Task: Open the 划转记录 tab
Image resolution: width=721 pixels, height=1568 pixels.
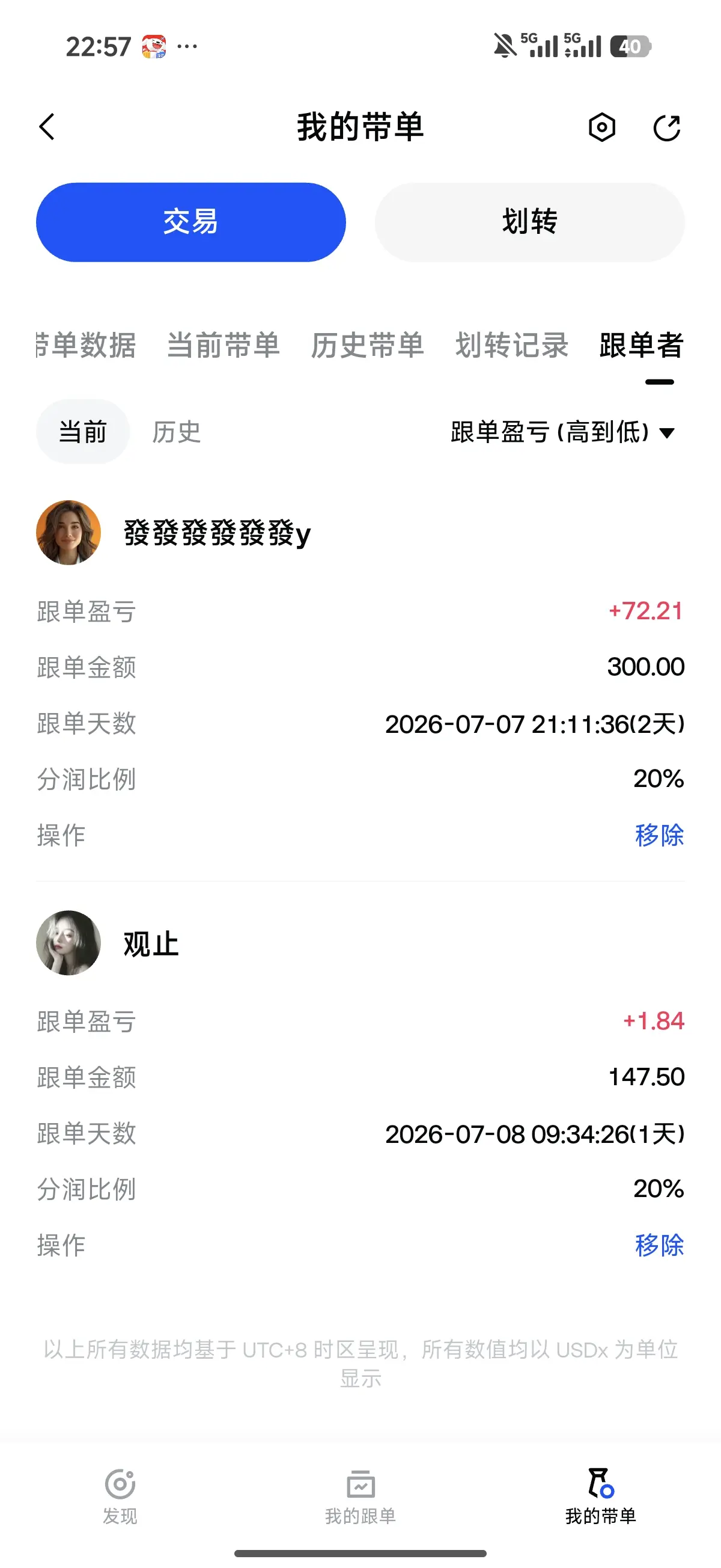Action: (512, 345)
